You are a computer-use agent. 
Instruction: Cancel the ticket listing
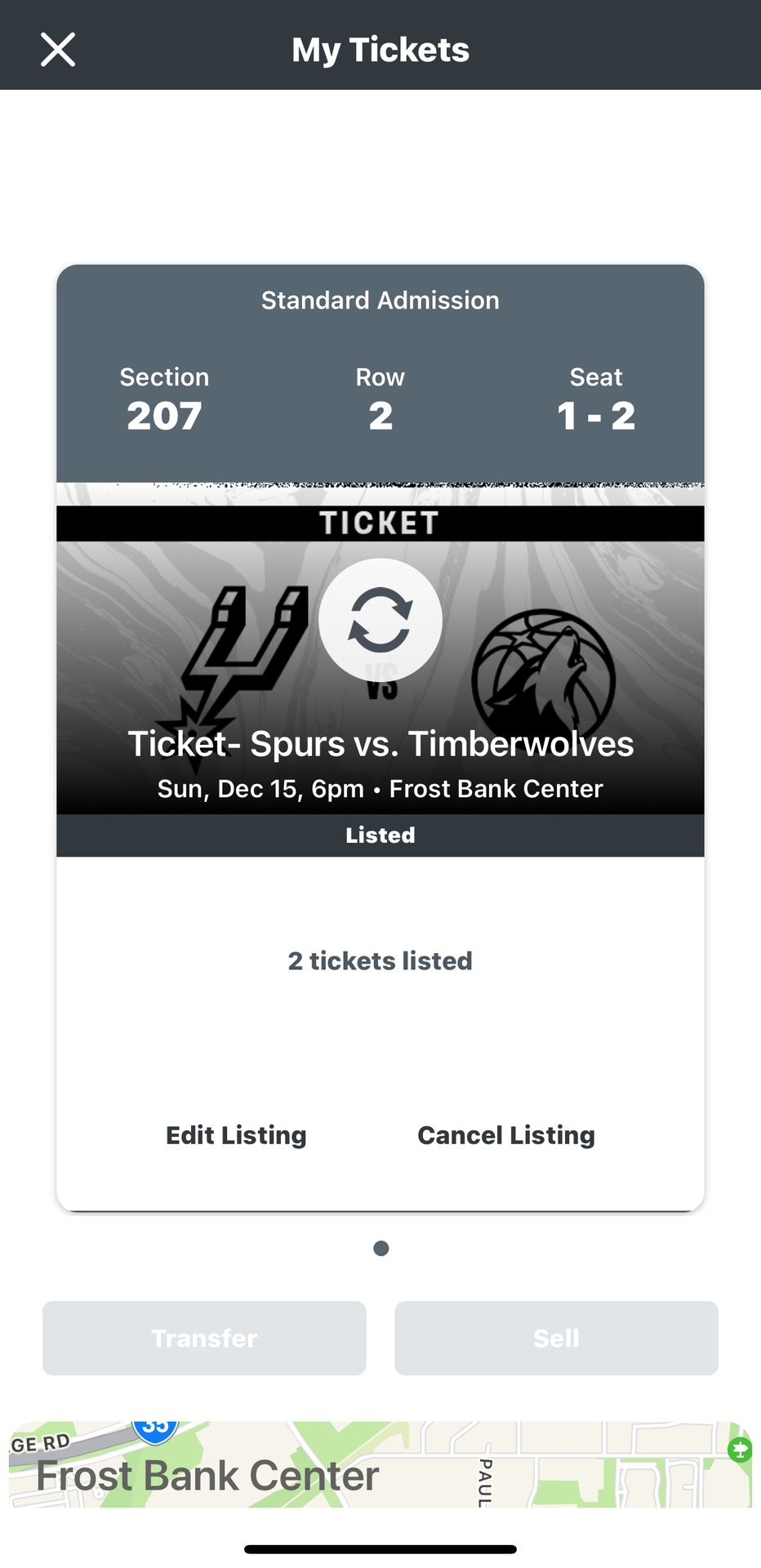click(506, 1135)
